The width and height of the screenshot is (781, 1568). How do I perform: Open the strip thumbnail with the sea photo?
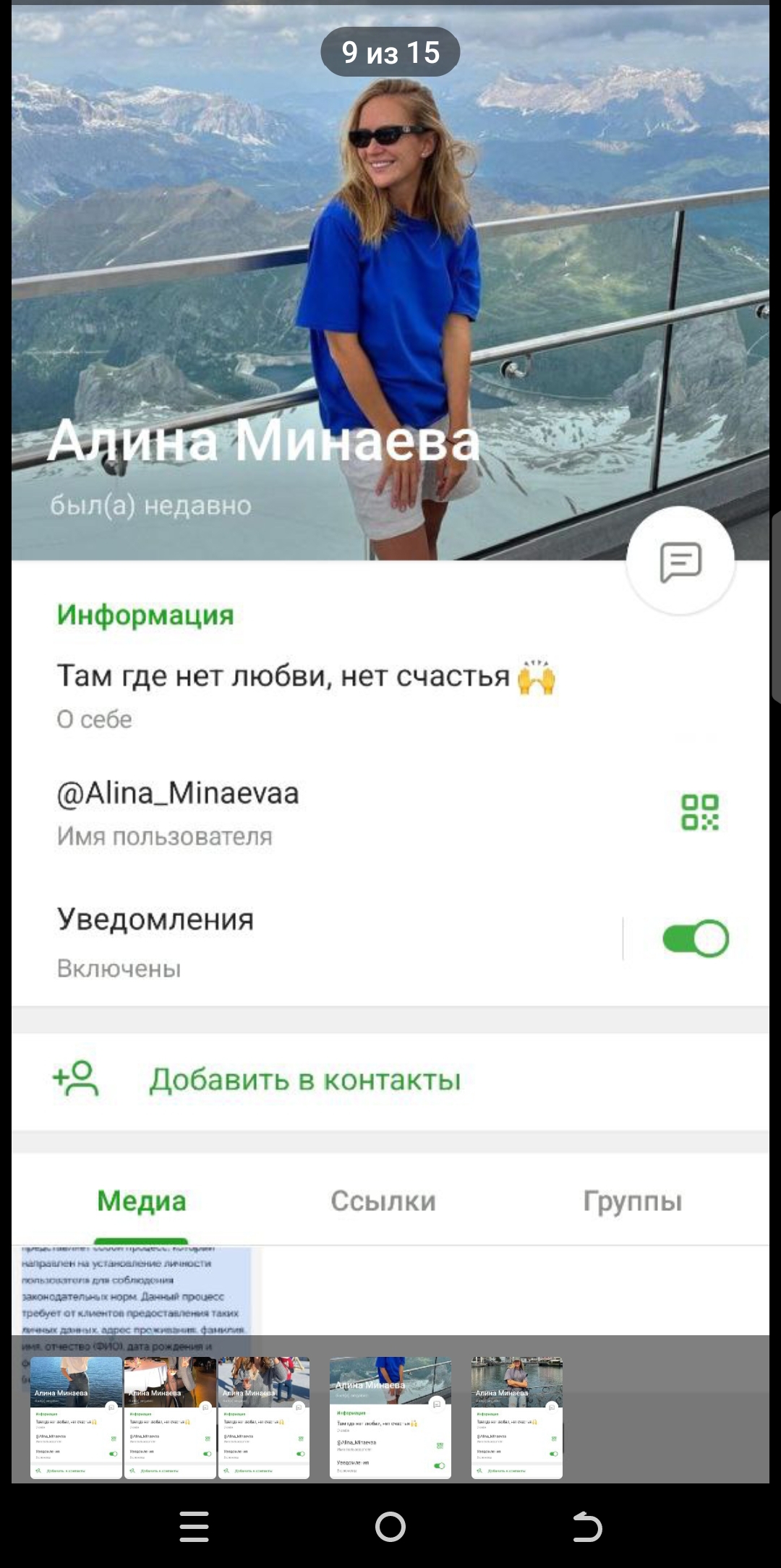76,1417
